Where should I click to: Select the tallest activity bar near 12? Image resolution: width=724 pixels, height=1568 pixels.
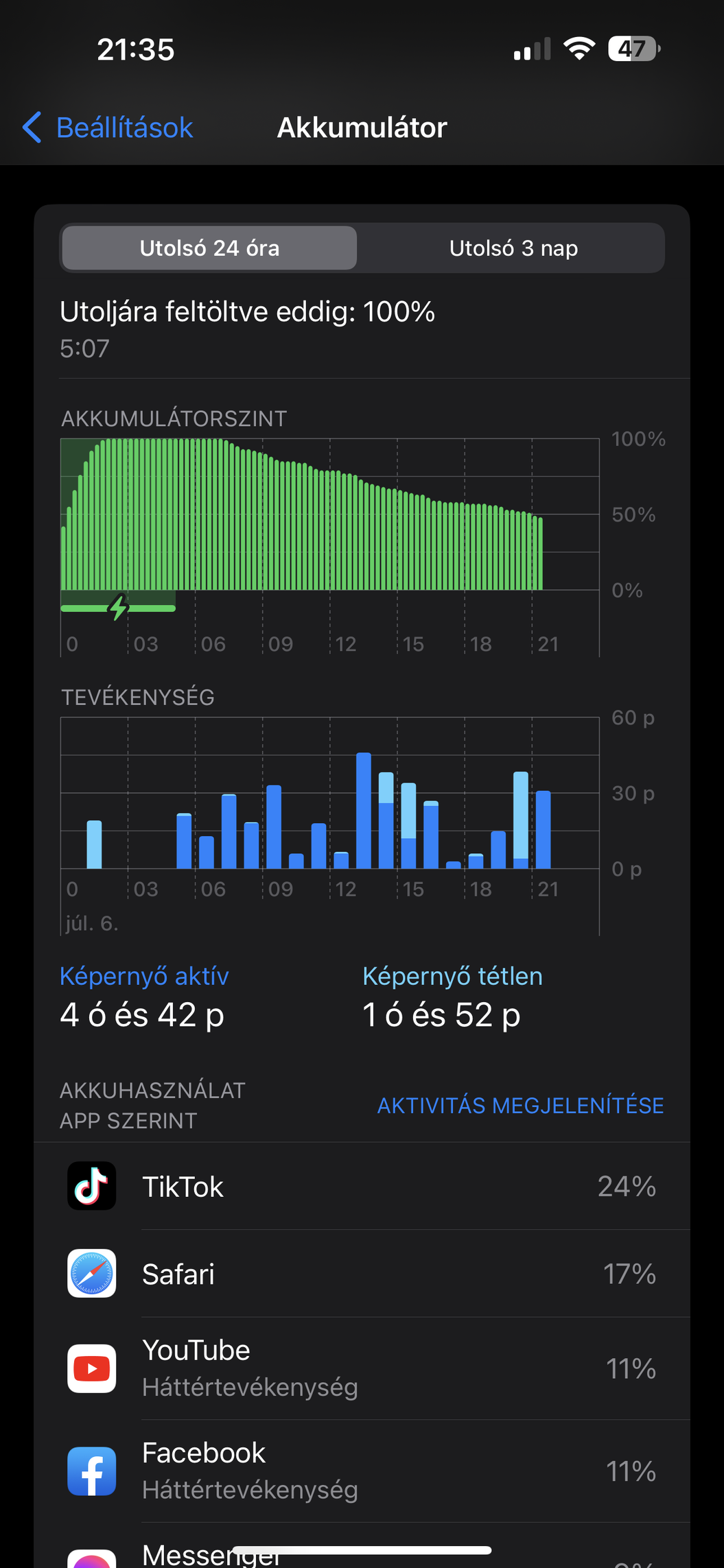(x=364, y=811)
